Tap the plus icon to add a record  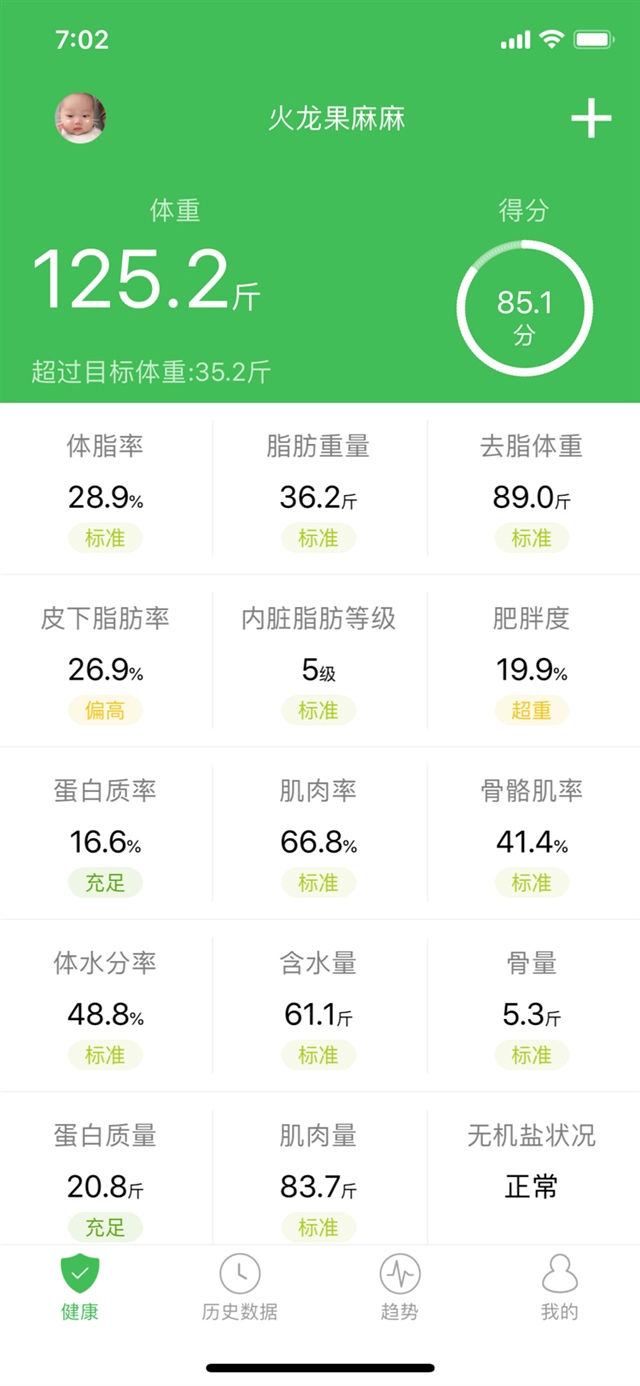pyautogui.click(x=591, y=119)
